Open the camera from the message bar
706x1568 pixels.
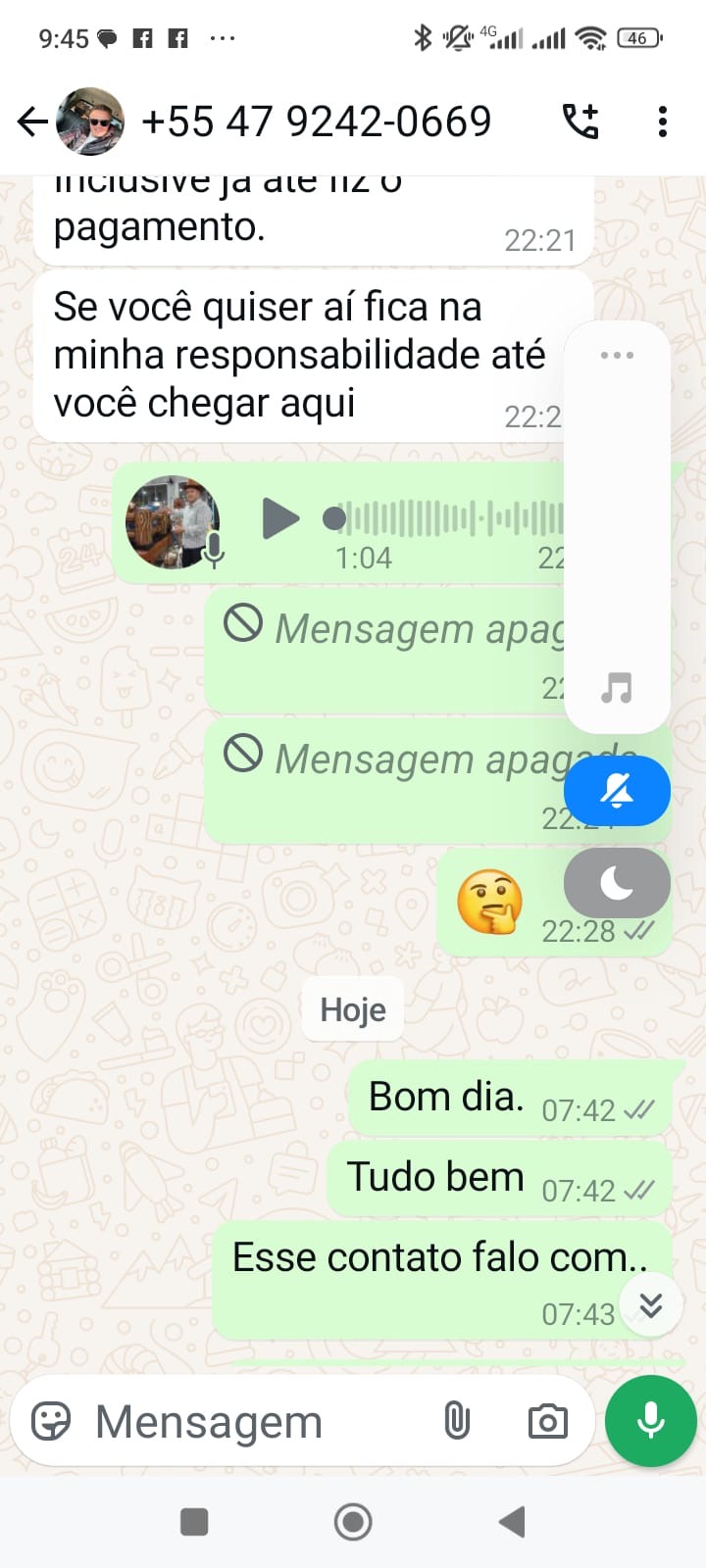click(547, 1421)
